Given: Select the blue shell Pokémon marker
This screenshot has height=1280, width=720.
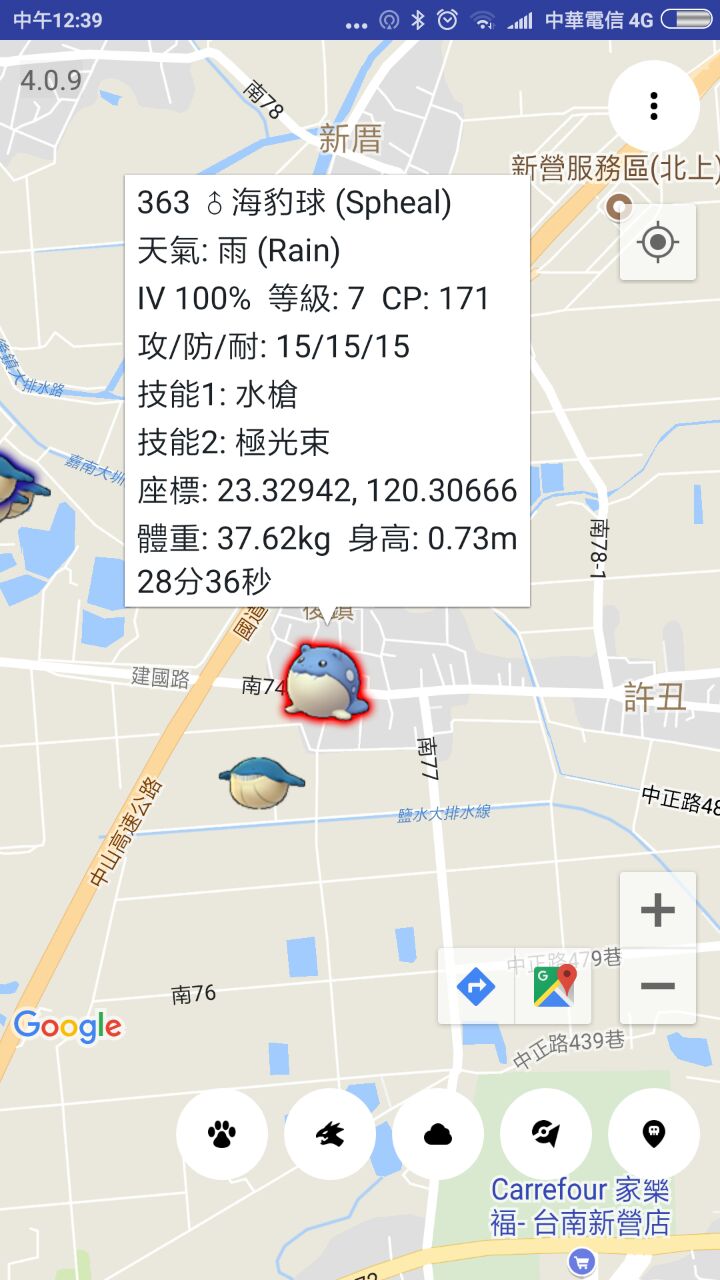Looking at the screenshot, I should click(261, 782).
